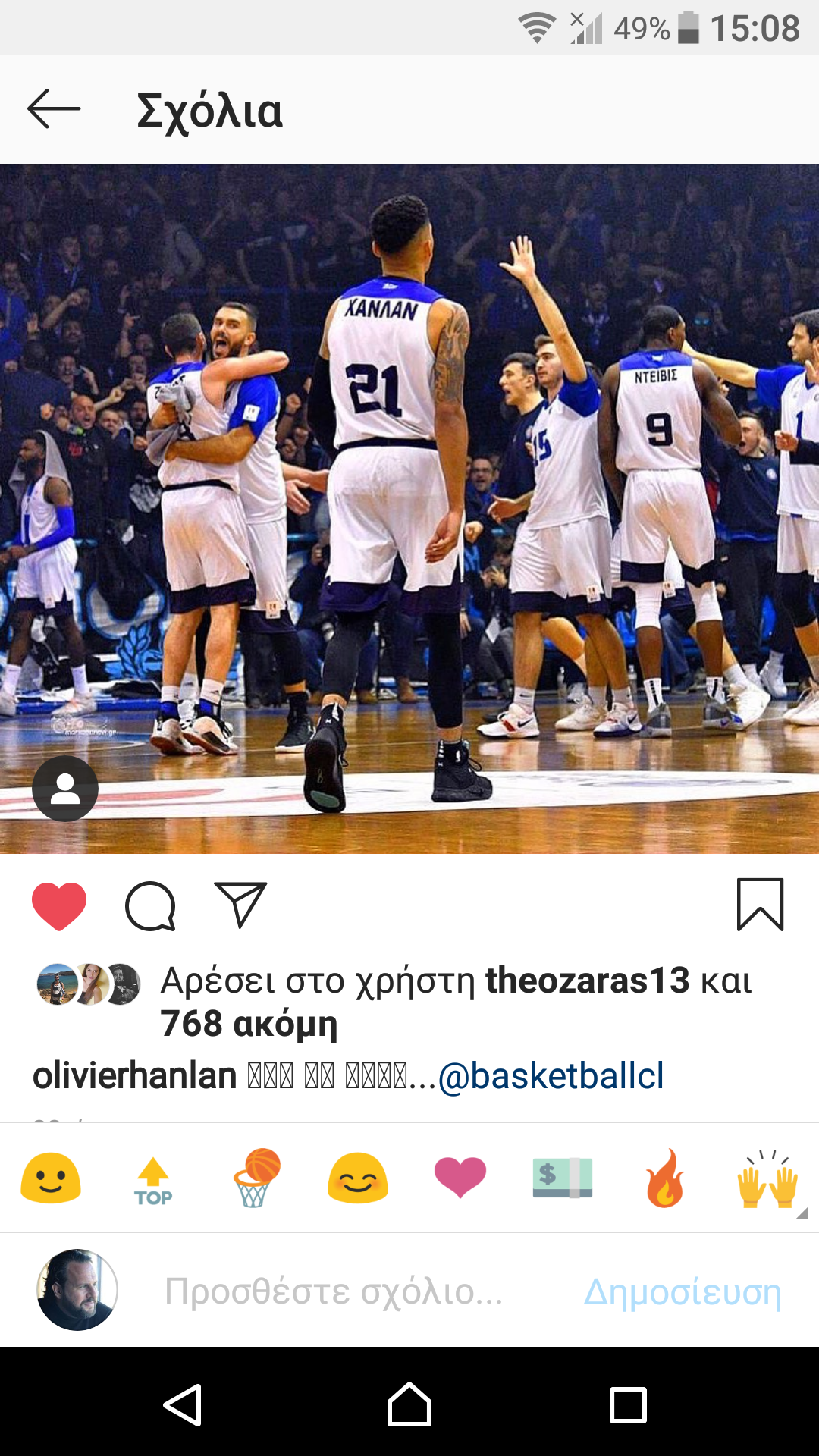Bookmark this basketball post
This screenshot has width=819, height=1456.
(x=760, y=904)
